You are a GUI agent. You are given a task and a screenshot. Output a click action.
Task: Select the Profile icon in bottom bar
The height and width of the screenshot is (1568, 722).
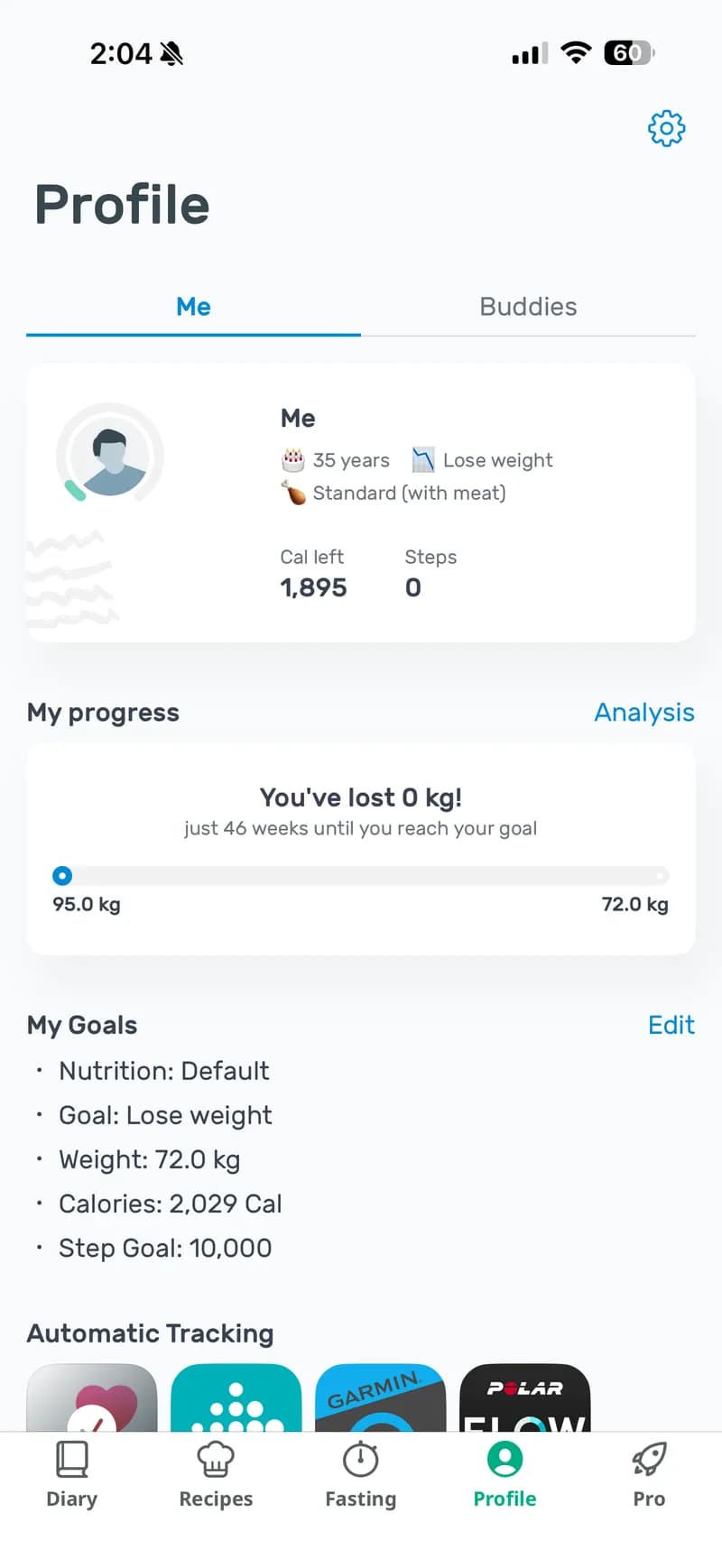coord(504,1458)
